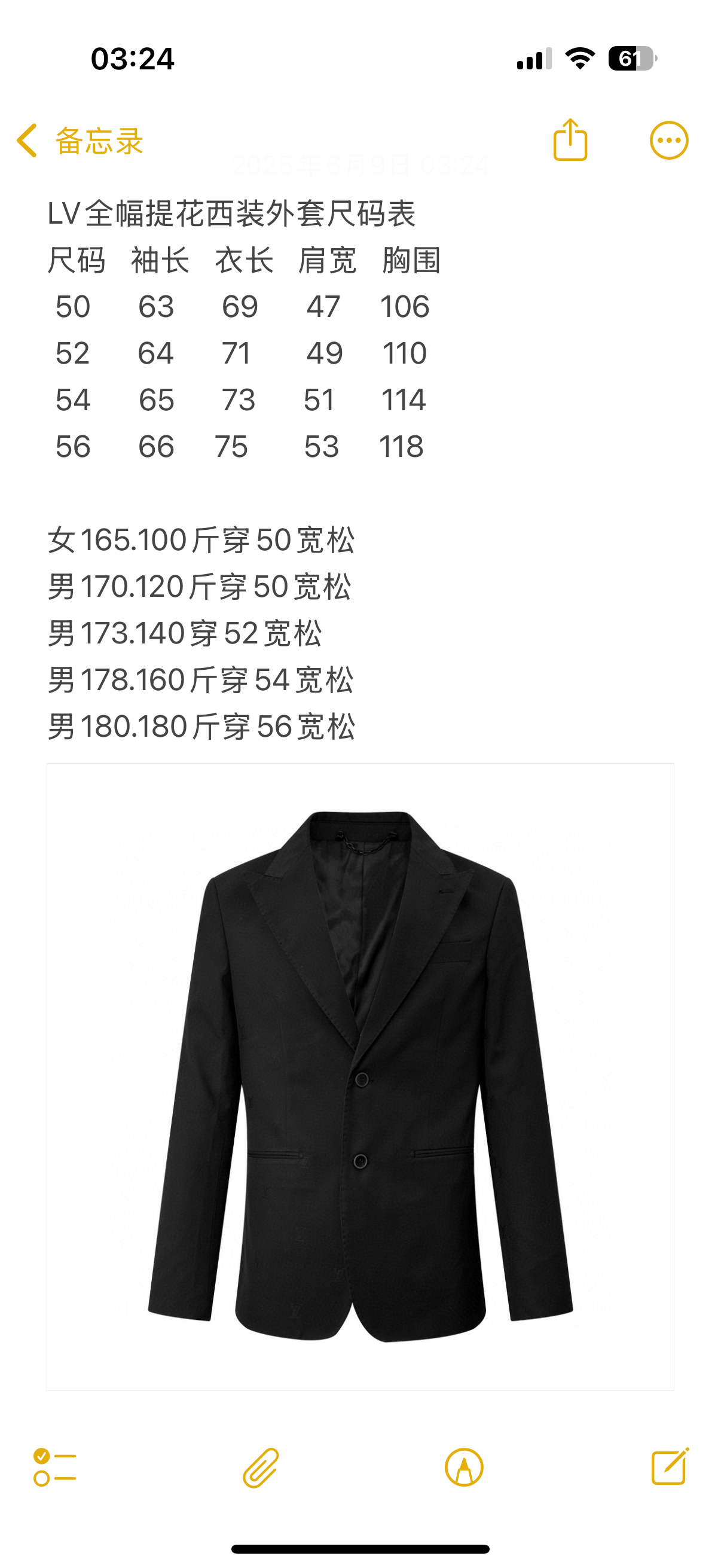The height and width of the screenshot is (1568, 721).
Task: Compose a new note
Action: pos(669,1467)
